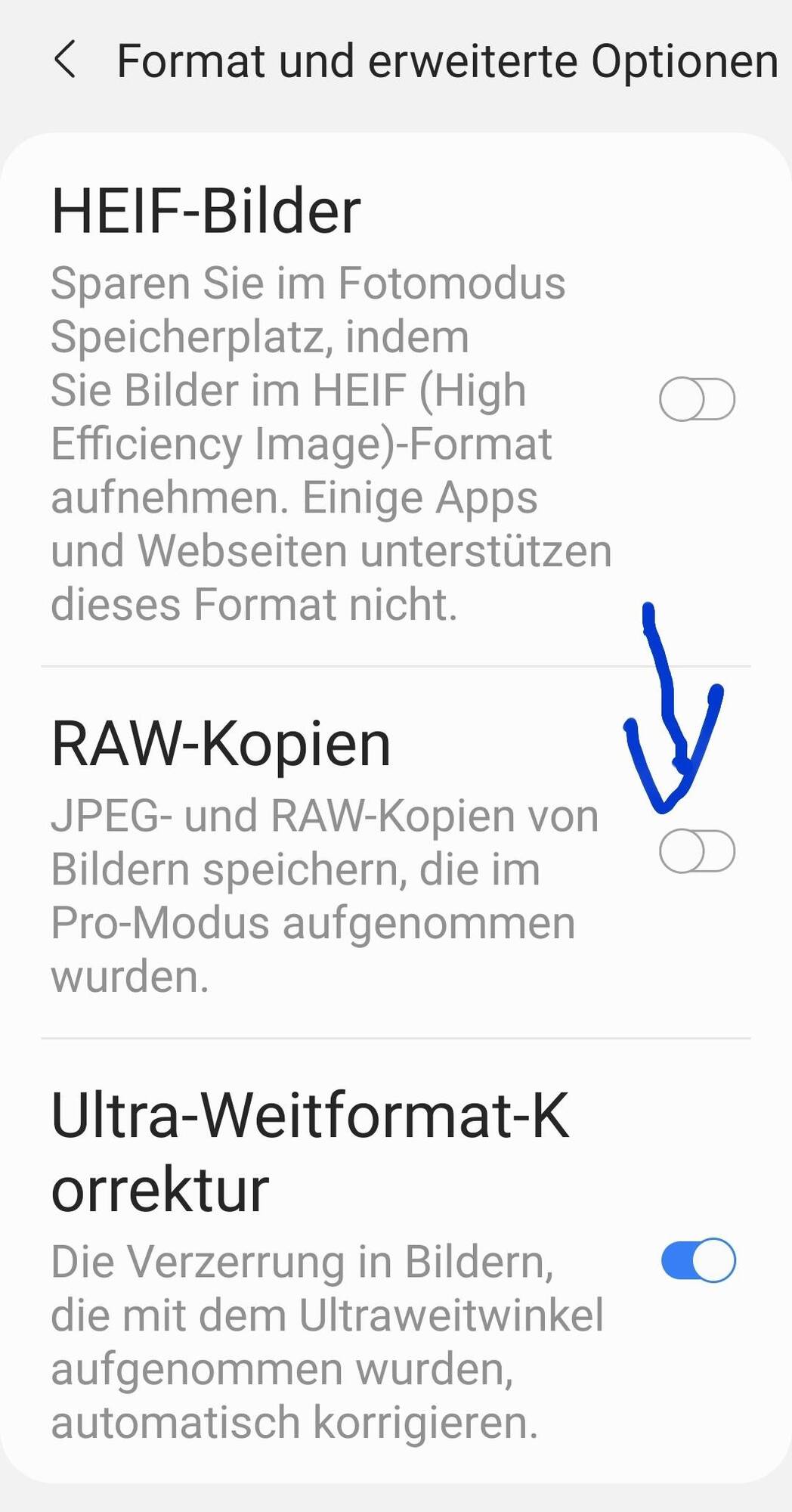Enable the HEIF-Bilder switch
Image resolution: width=792 pixels, height=1512 pixels.
[x=697, y=399]
